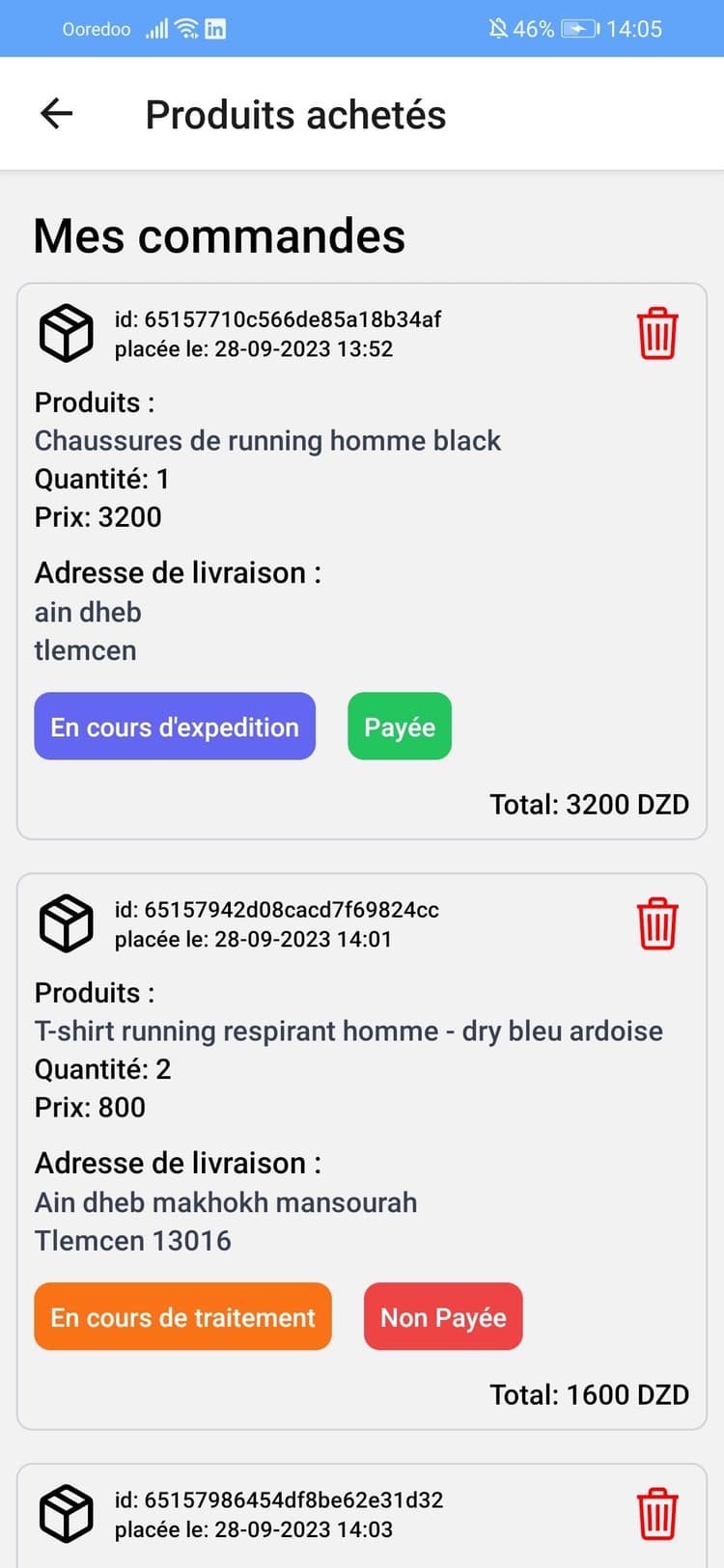Open the T-shirt running respirant homme listing
Viewport: 724px width, 1568px height.
point(348,1031)
